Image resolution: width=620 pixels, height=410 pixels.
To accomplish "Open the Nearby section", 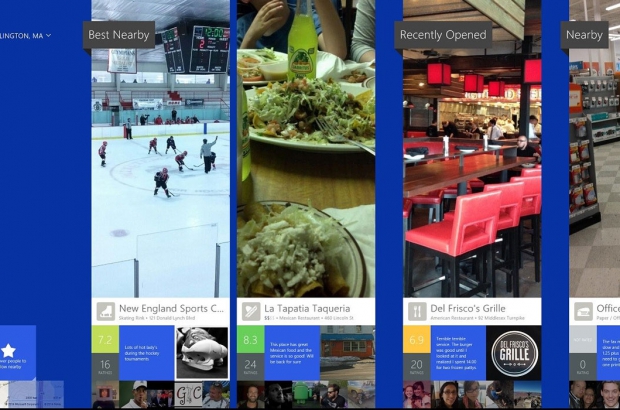I will point(585,35).
